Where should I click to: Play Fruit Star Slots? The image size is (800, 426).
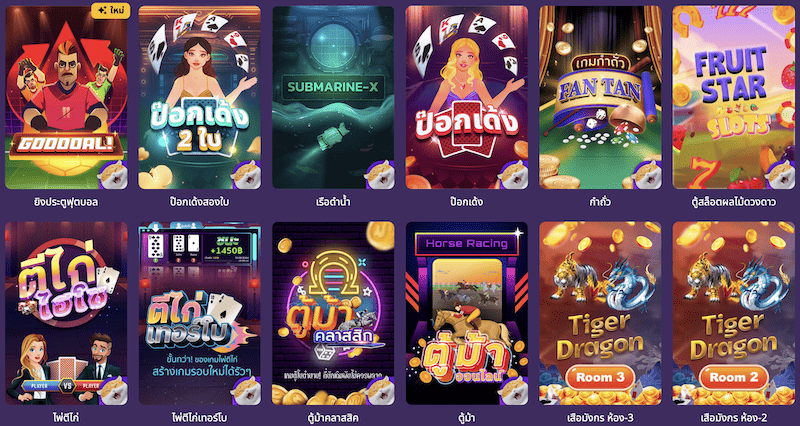click(733, 97)
